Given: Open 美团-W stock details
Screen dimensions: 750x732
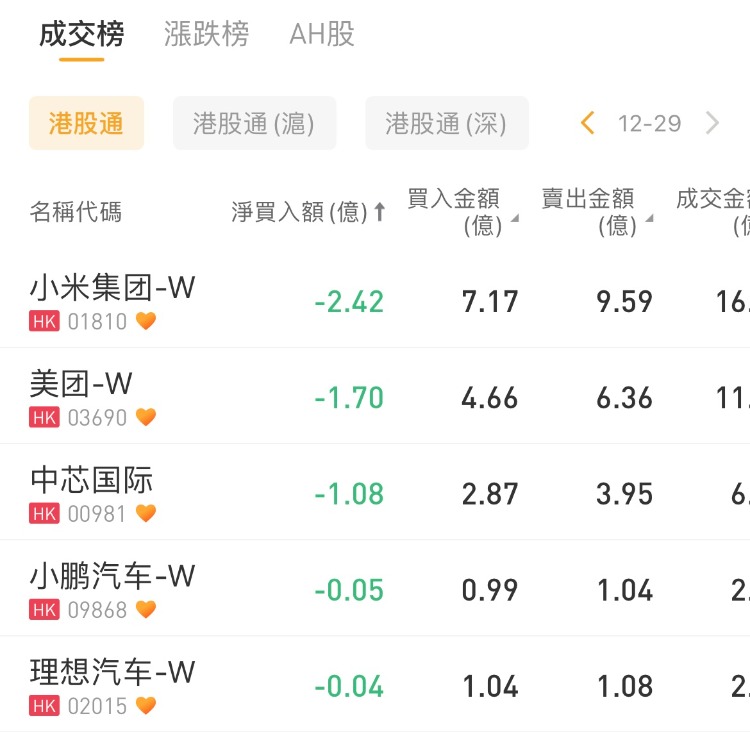Looking at the screenshot, I should [82, 396].
